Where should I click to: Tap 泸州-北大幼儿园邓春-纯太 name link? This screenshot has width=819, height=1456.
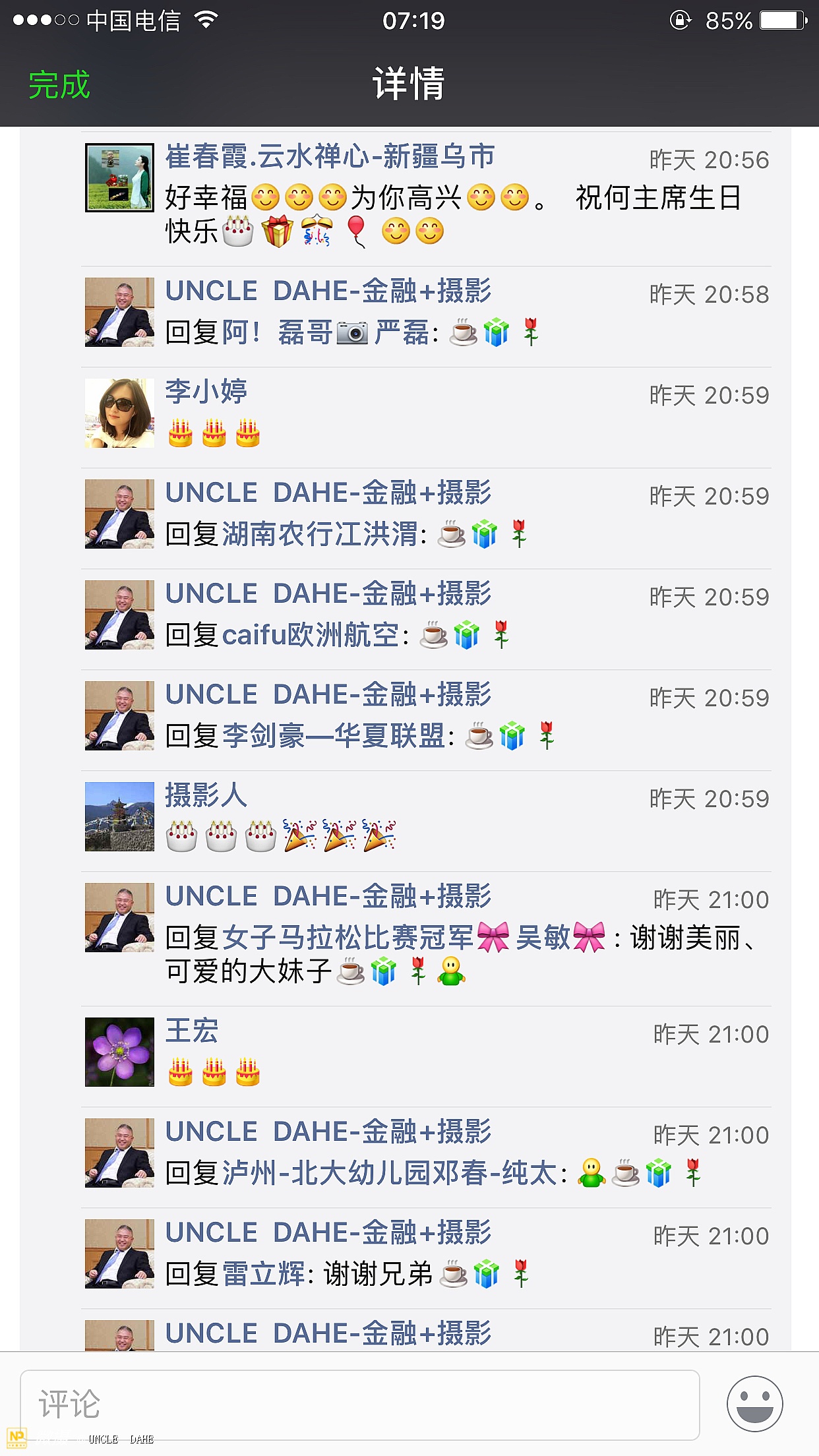click(x=389, y=1173)
